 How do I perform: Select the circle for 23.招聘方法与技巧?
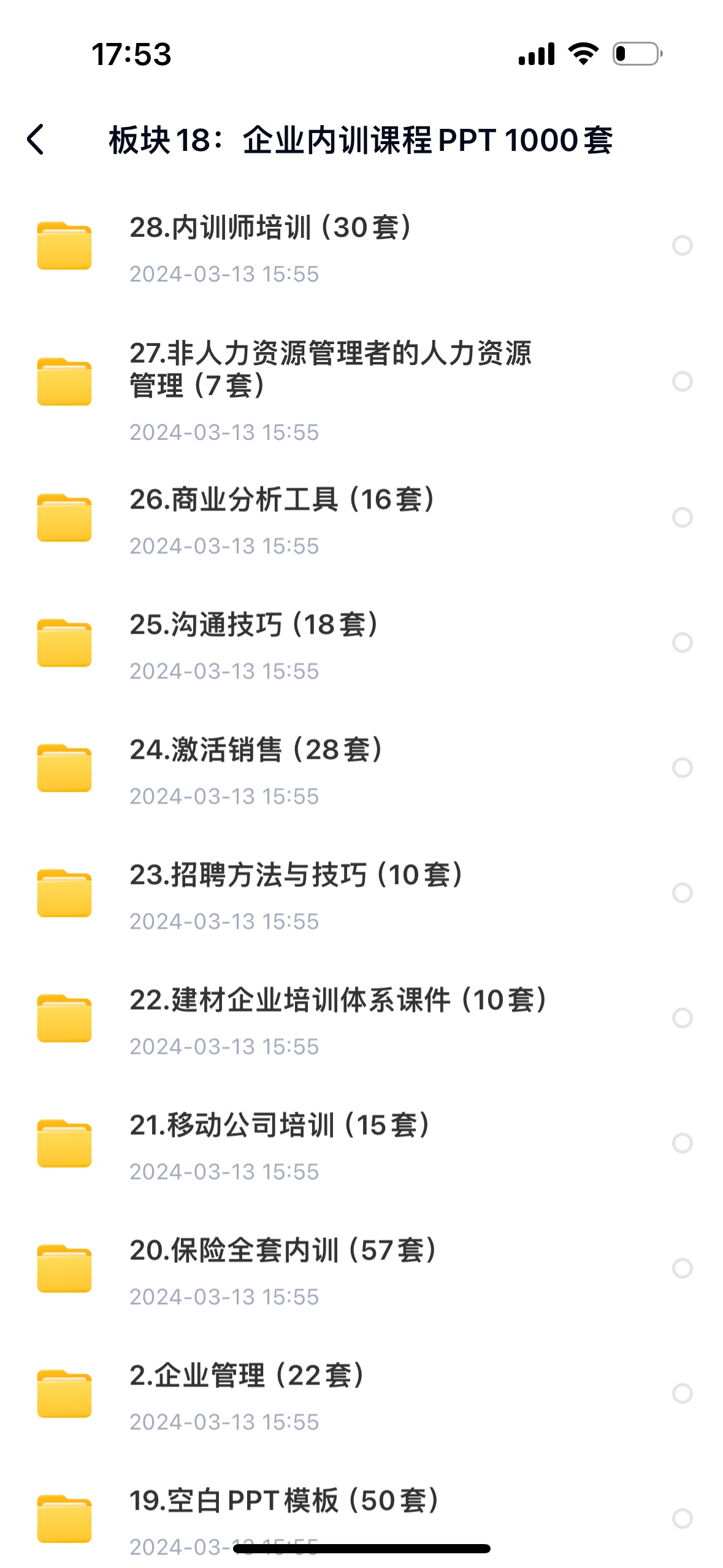(x=682, y=893)
